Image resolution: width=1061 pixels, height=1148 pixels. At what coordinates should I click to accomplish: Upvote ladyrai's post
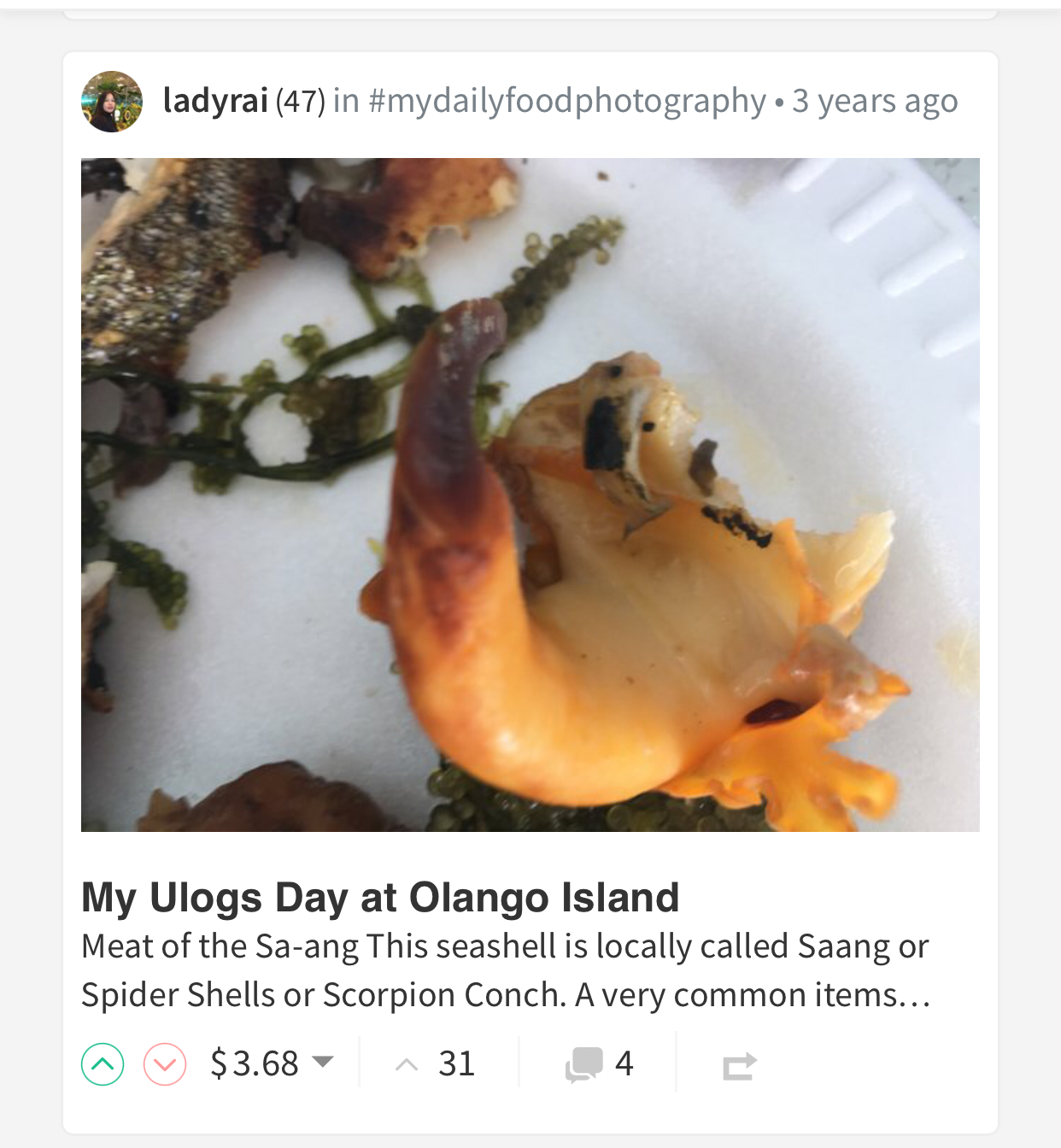coord(103,1064)
